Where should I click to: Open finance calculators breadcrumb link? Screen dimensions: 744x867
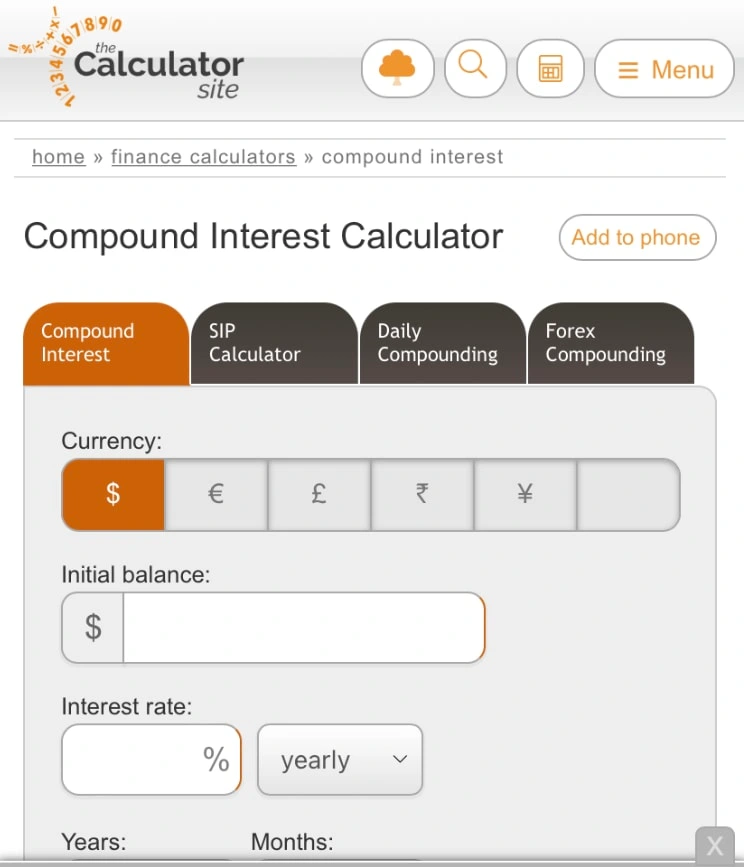[x=203, y=157]
